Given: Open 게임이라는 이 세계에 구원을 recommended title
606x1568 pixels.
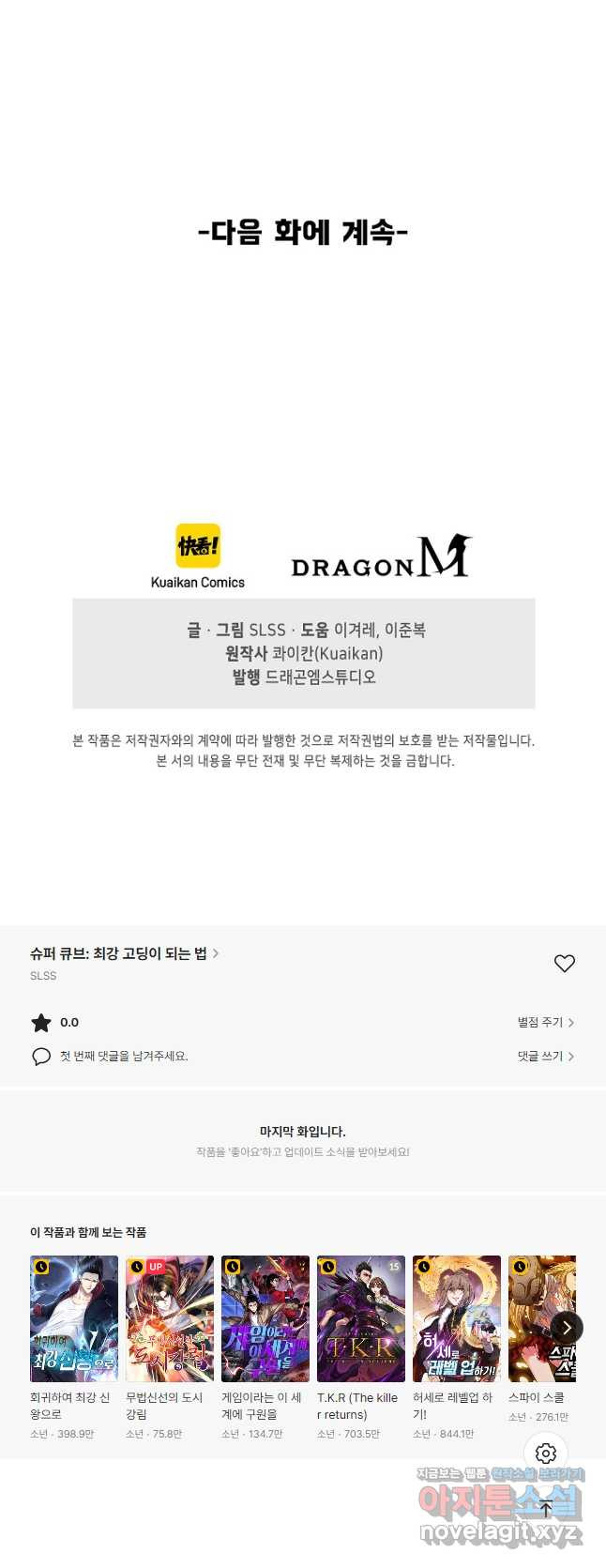Looking at the screenshot, I should pyautogui.click(x=265, y=1318).
